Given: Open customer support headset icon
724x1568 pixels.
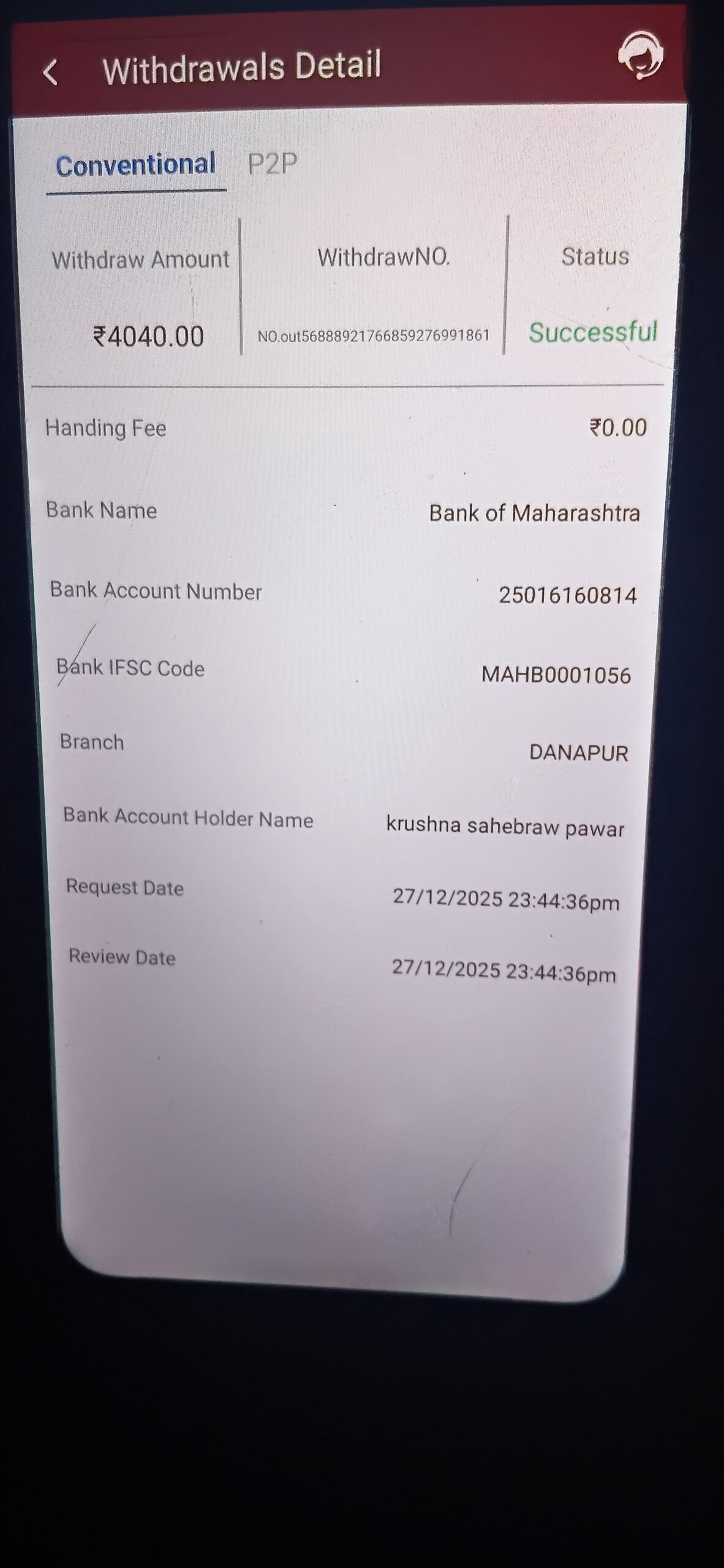Looking at the screenshot, I should [640, 56].
